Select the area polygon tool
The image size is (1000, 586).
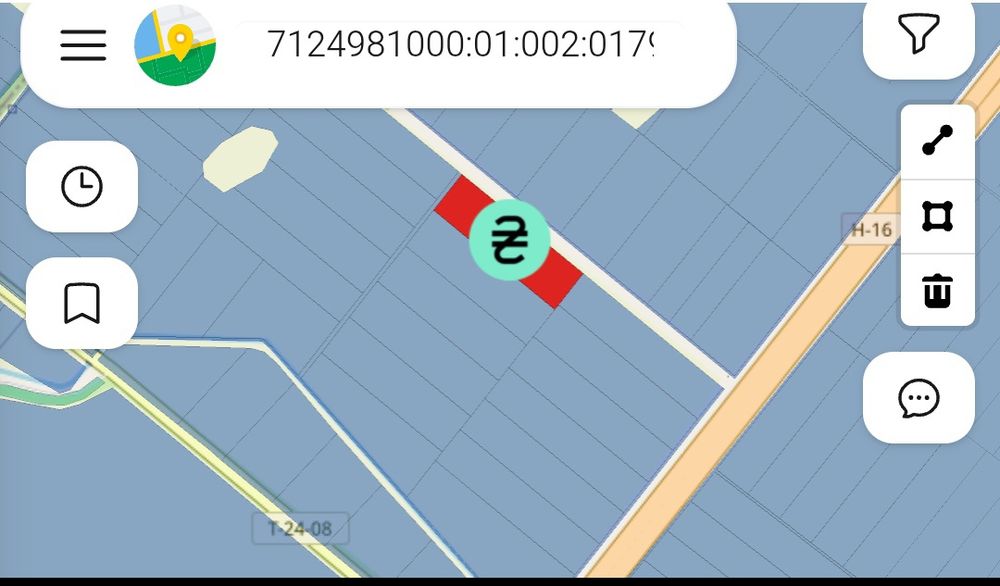937,216
